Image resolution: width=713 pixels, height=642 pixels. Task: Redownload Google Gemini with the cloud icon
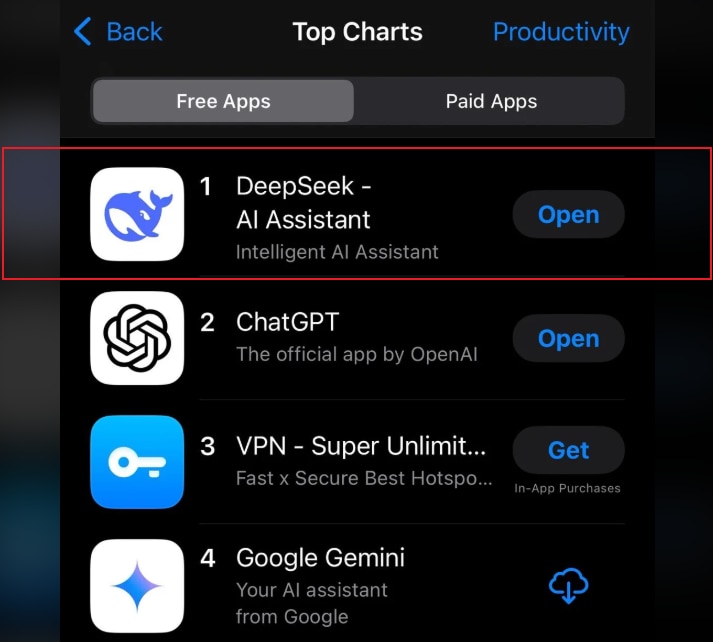(568, 585)
